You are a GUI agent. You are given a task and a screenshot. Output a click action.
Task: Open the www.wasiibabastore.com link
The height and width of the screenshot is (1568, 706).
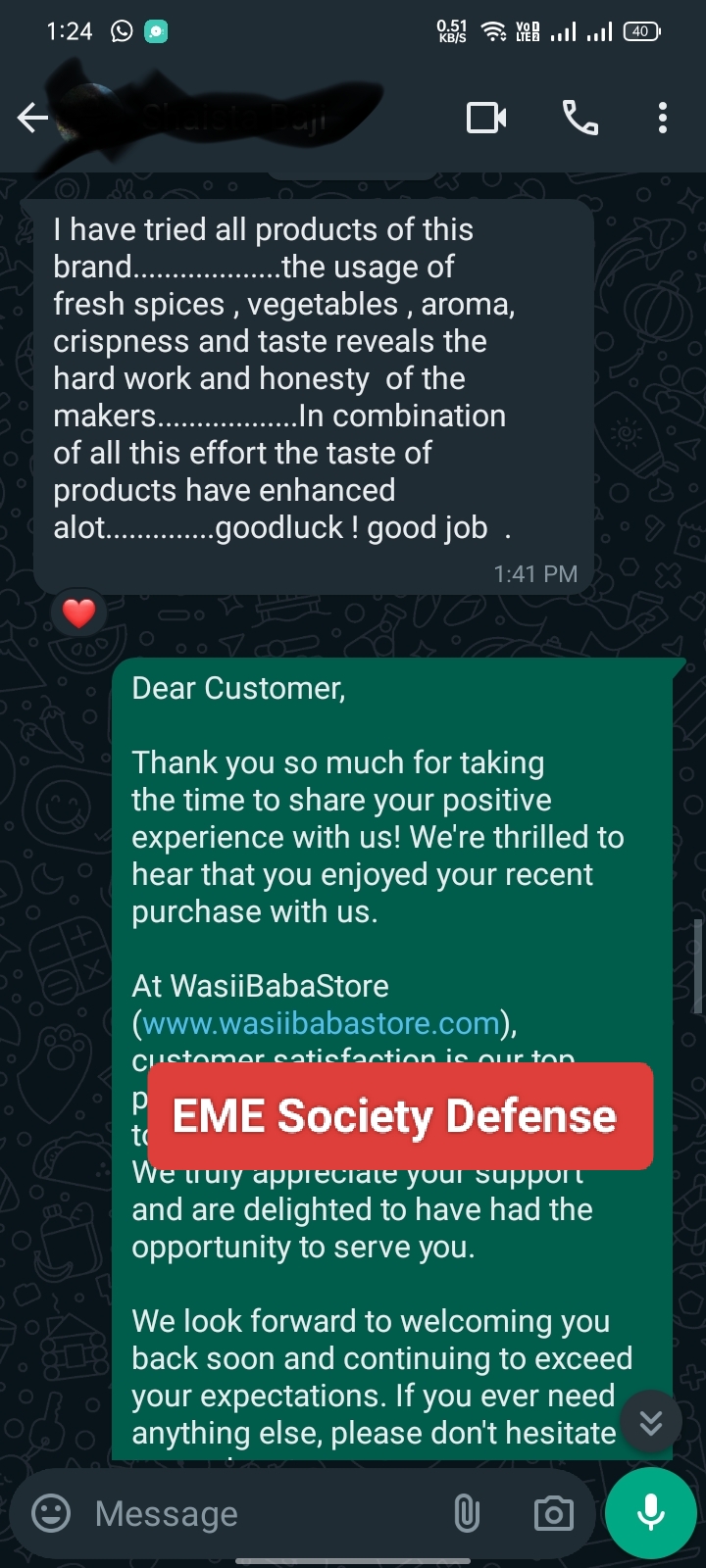tap(321, 1023)
